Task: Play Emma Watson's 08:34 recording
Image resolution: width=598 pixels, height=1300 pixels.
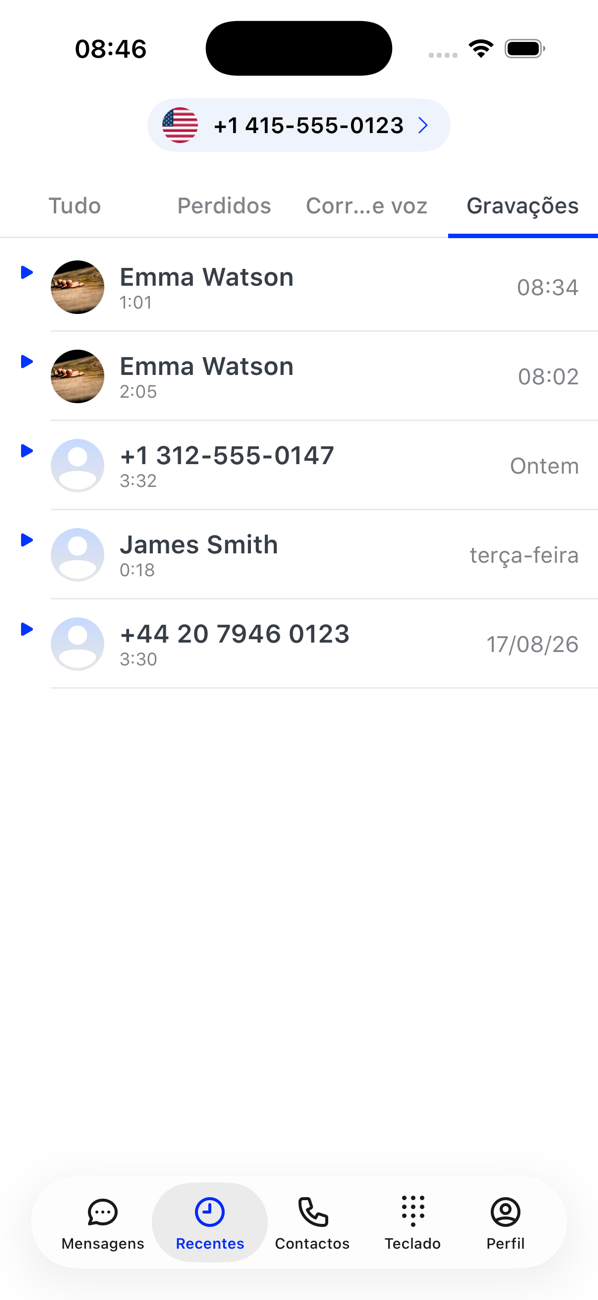Action: [27, 272]
